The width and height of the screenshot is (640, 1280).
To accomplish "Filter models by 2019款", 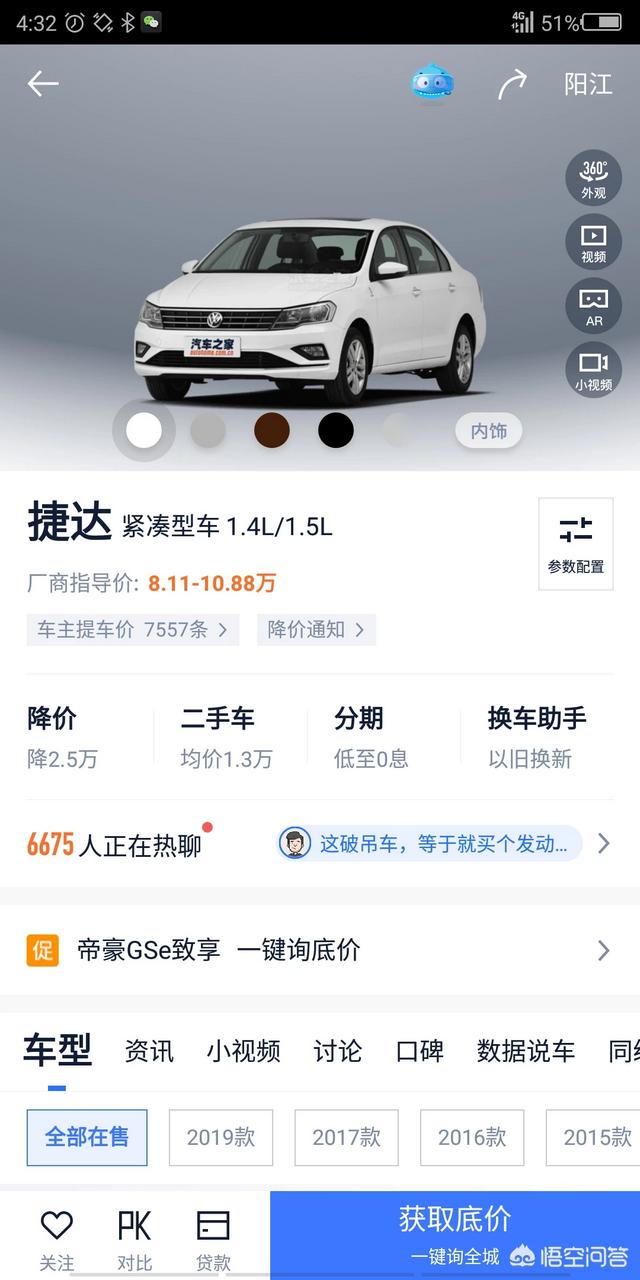I will coord(221,1137).
